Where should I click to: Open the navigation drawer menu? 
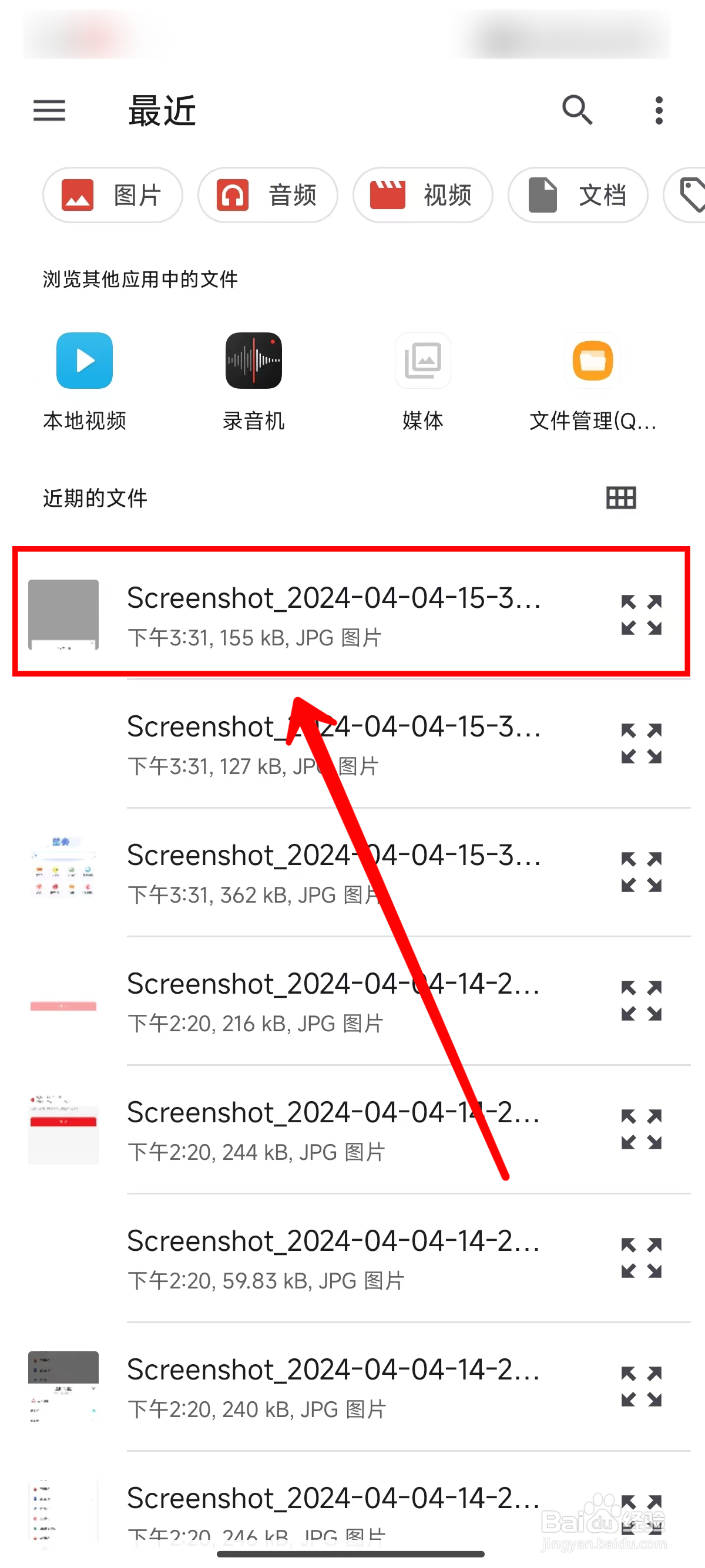(49, 111)
